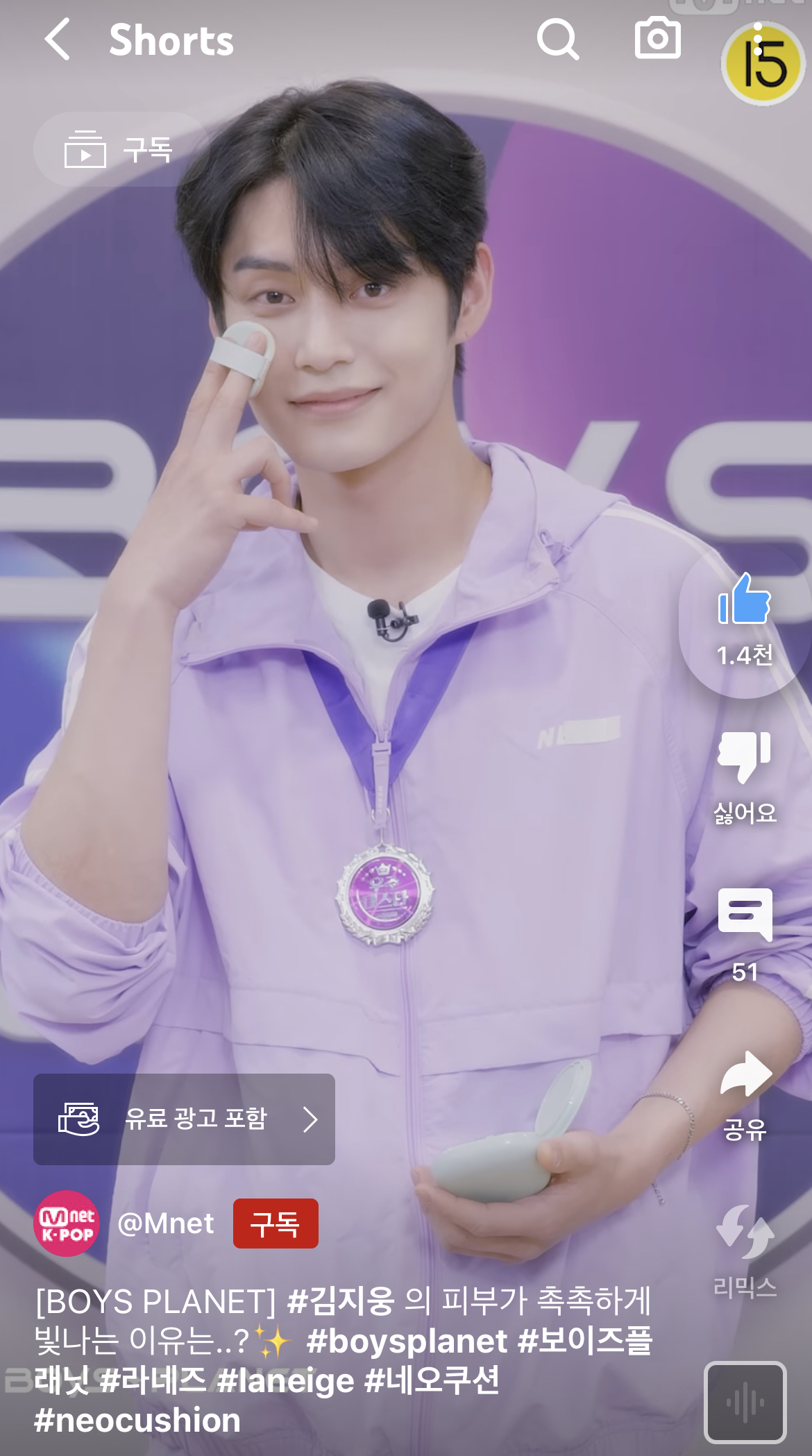The image size is (812, 1456).
Task: Open the #김지웅 hashtag
Action: [x=341, y=1301]
